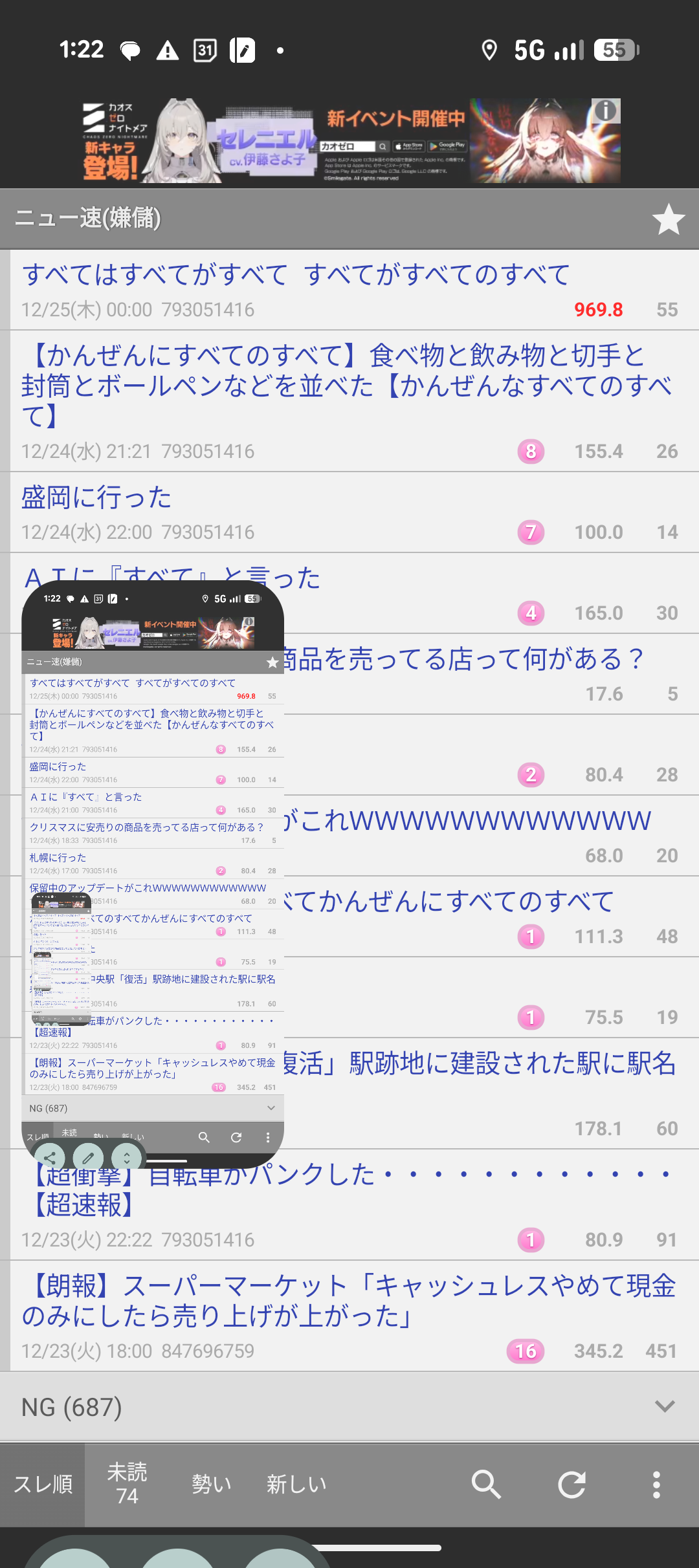Open the ad info icon
This screenshot has width=699, height=1568.
point(606,111)
